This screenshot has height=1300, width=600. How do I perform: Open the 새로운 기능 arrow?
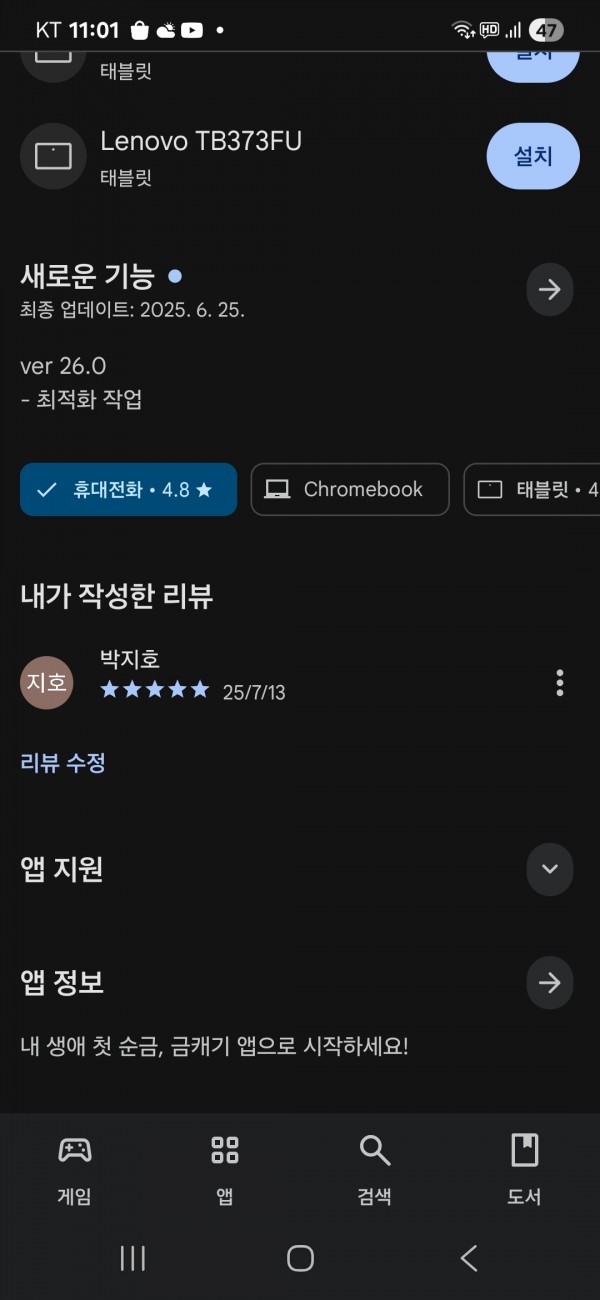click(x=550, y=290)
